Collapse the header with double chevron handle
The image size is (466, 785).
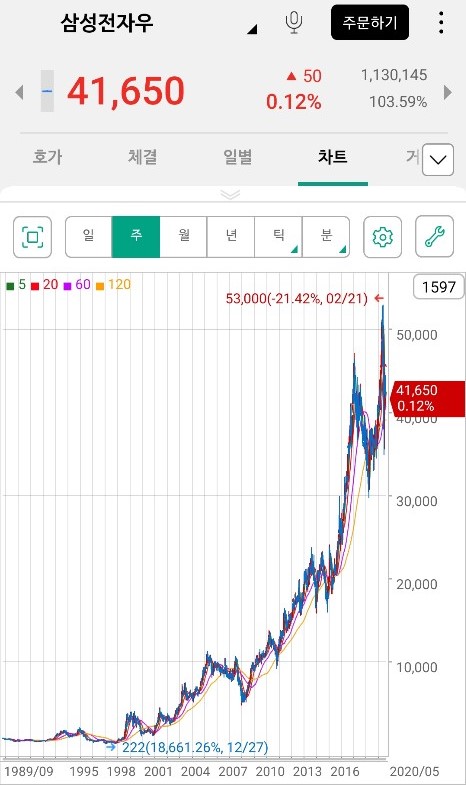point(230,194)
